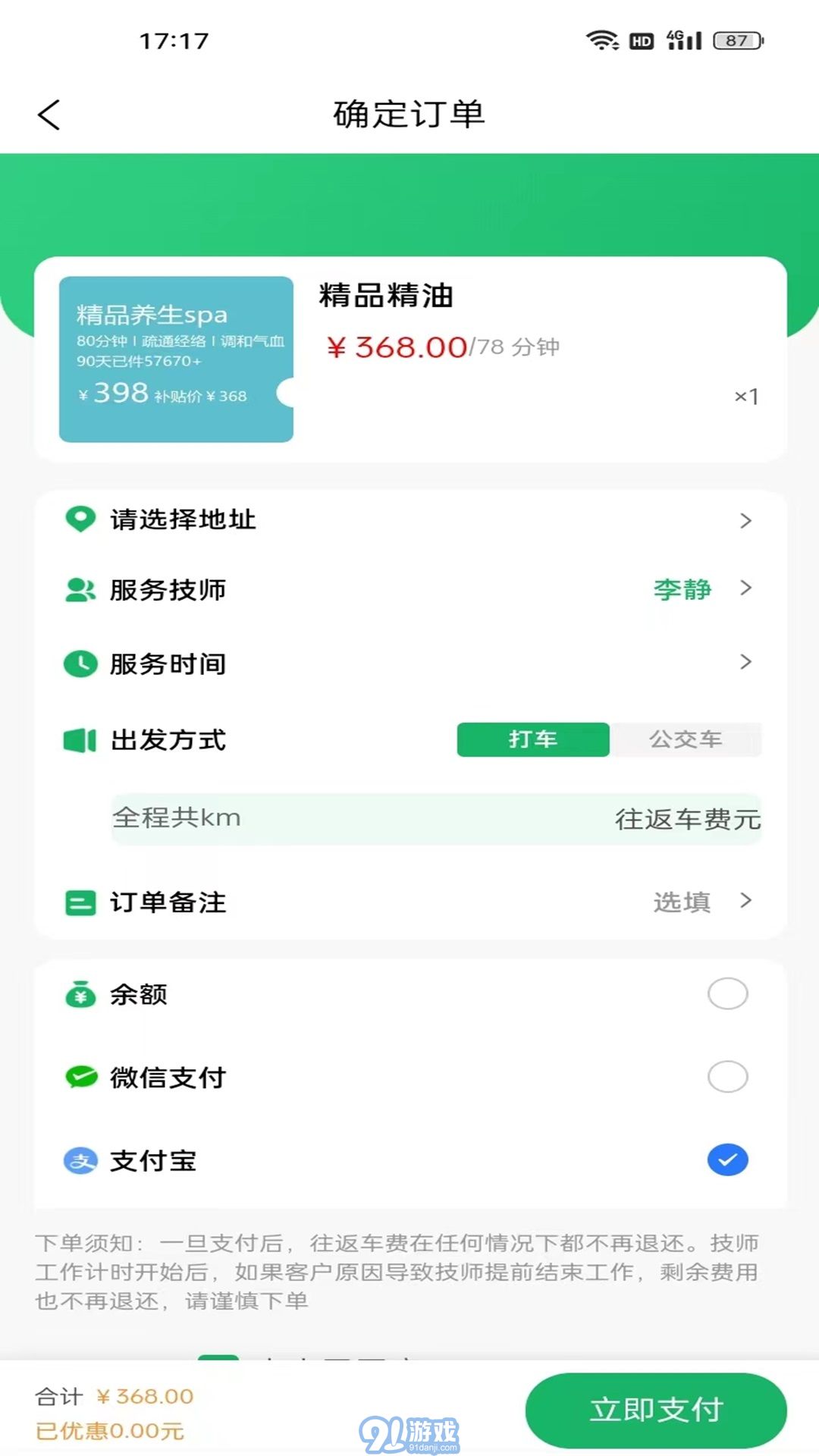Open technician 李静's selection
Image resolution: width=819 pixels, height=1456 pixels.
pyautogui.click(x=680, y=590)
